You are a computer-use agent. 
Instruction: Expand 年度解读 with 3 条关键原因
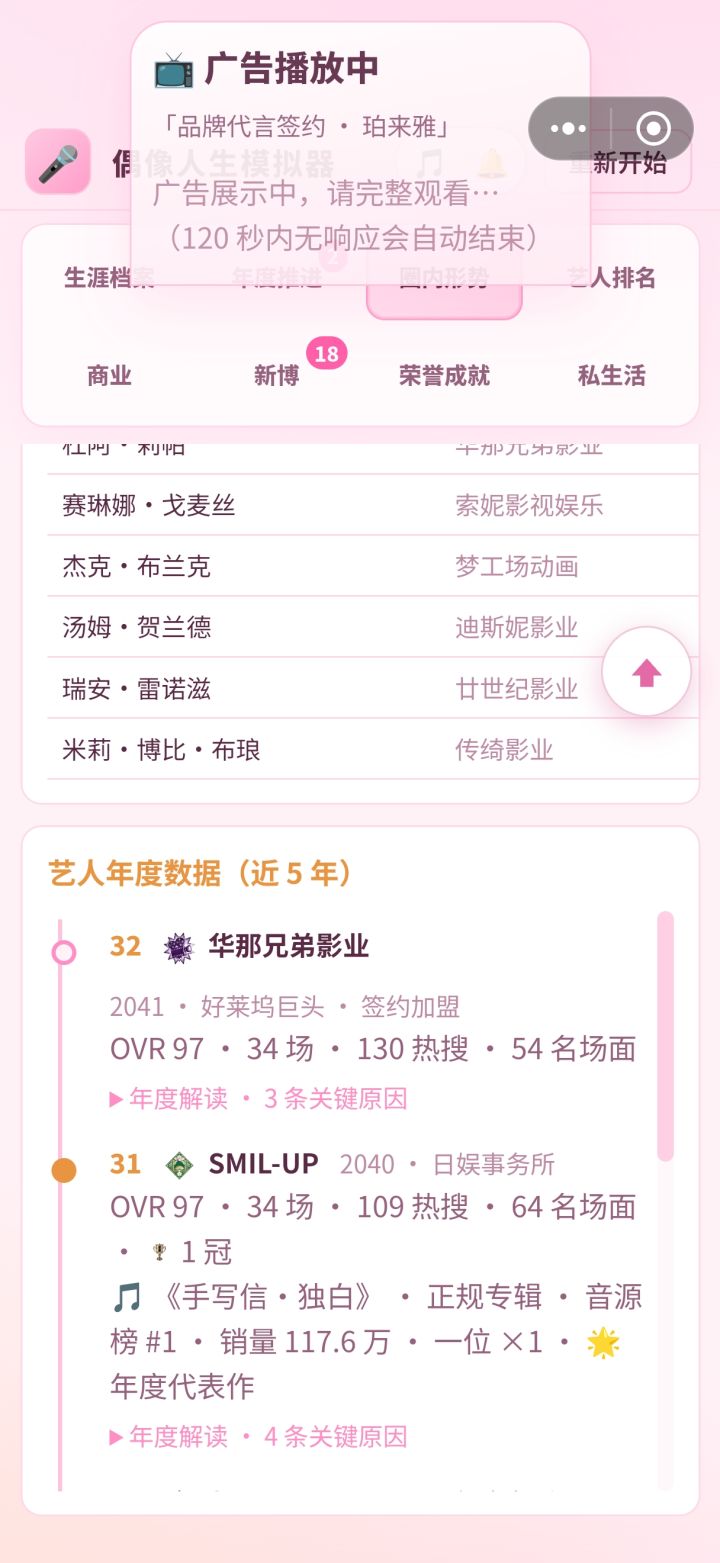coord(259,1098)
